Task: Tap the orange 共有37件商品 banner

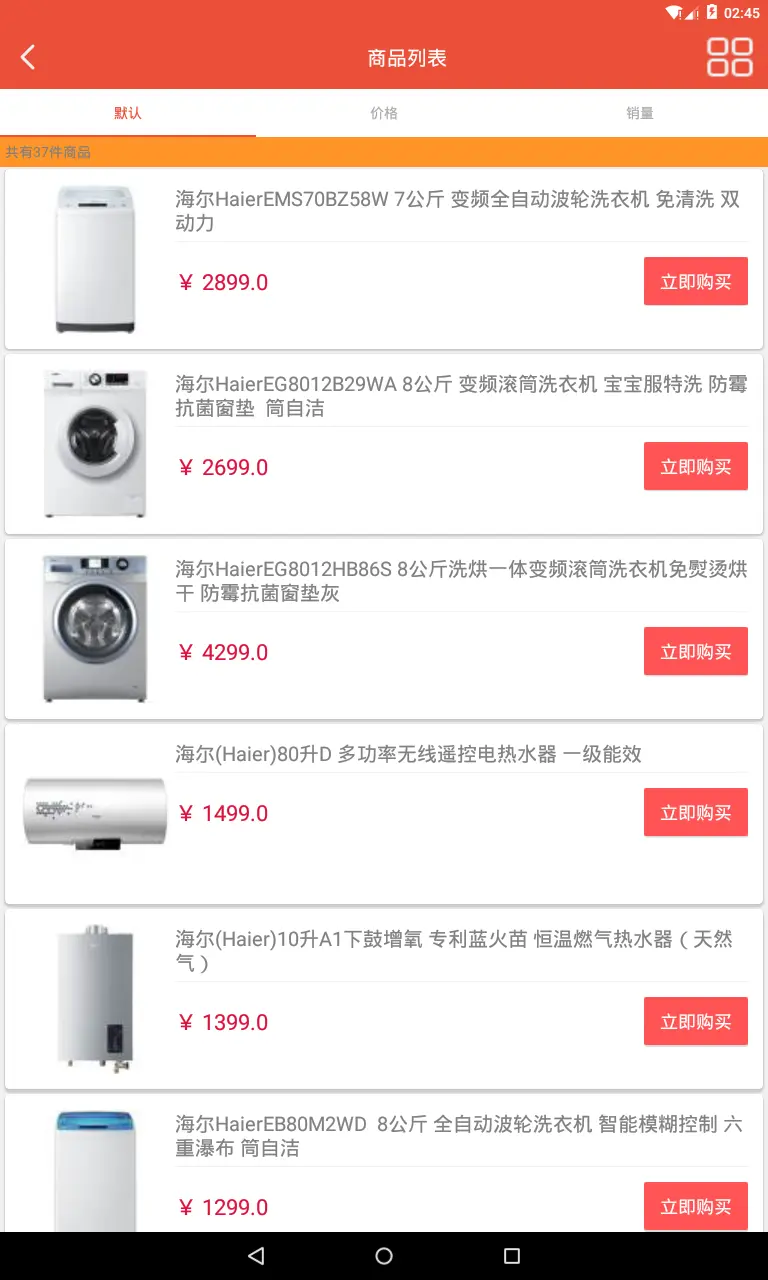Action: point(384,151)
